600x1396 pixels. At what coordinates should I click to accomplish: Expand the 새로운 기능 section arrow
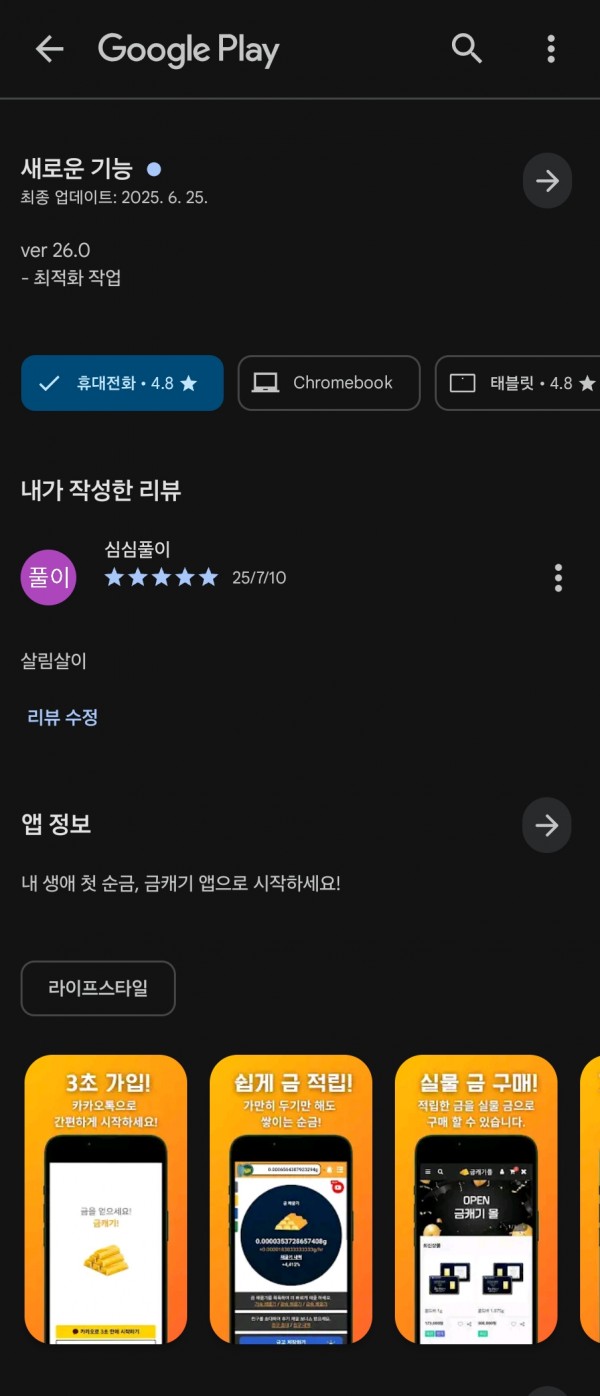547,181
